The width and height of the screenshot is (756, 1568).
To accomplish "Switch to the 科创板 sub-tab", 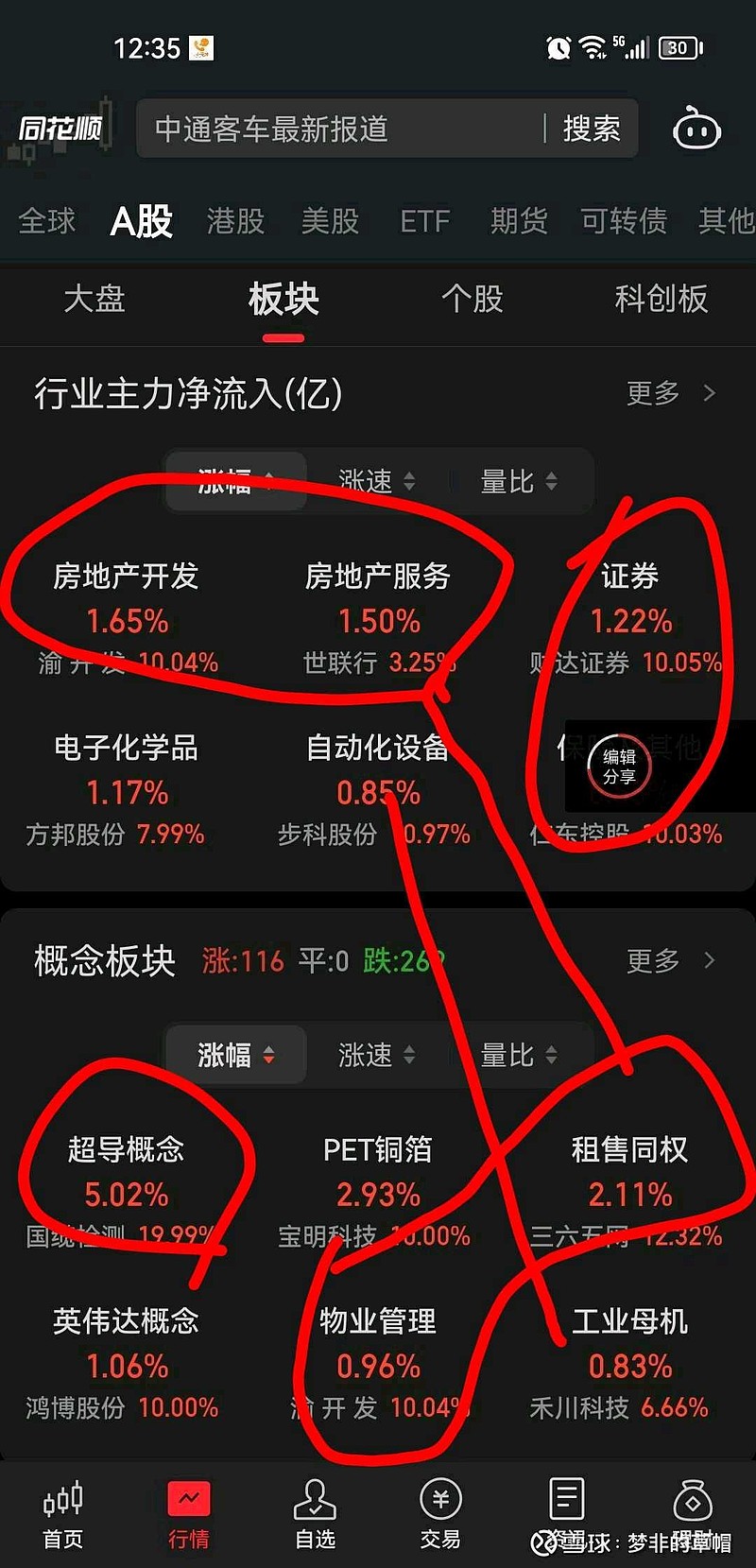I will 661,300.
